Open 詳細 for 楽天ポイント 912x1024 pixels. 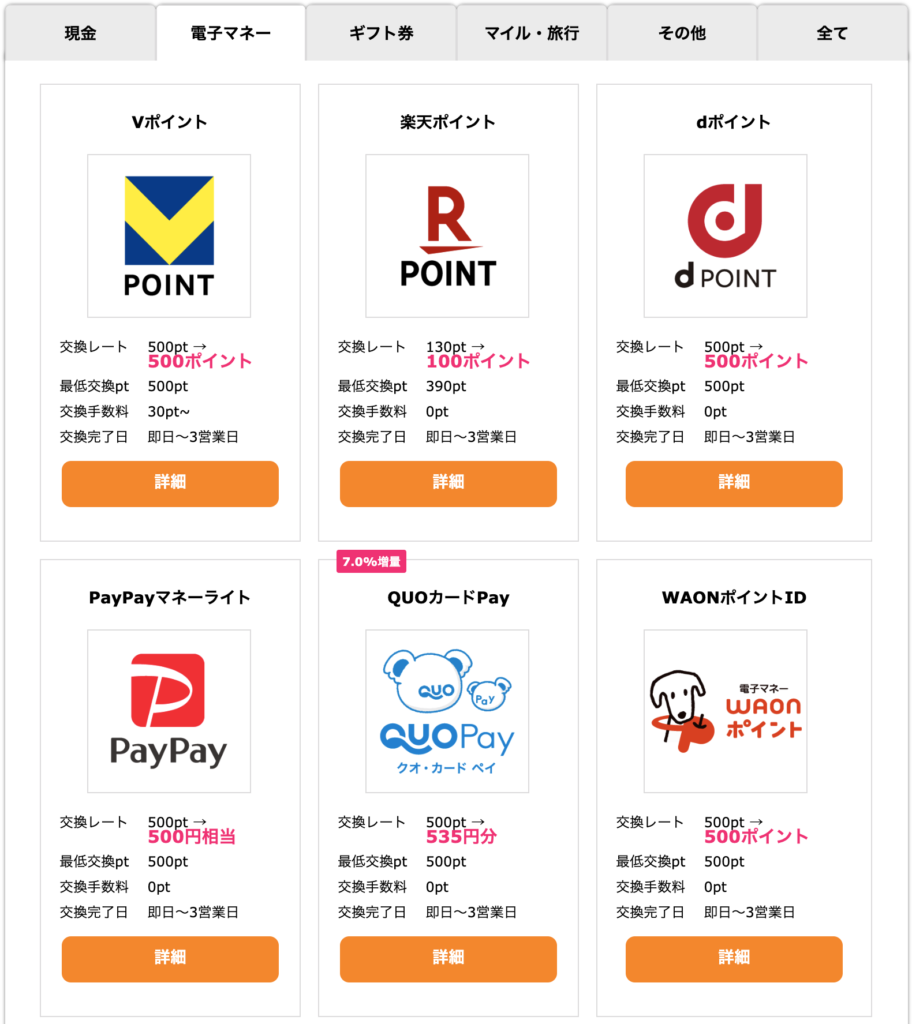[x=448, y=483]
